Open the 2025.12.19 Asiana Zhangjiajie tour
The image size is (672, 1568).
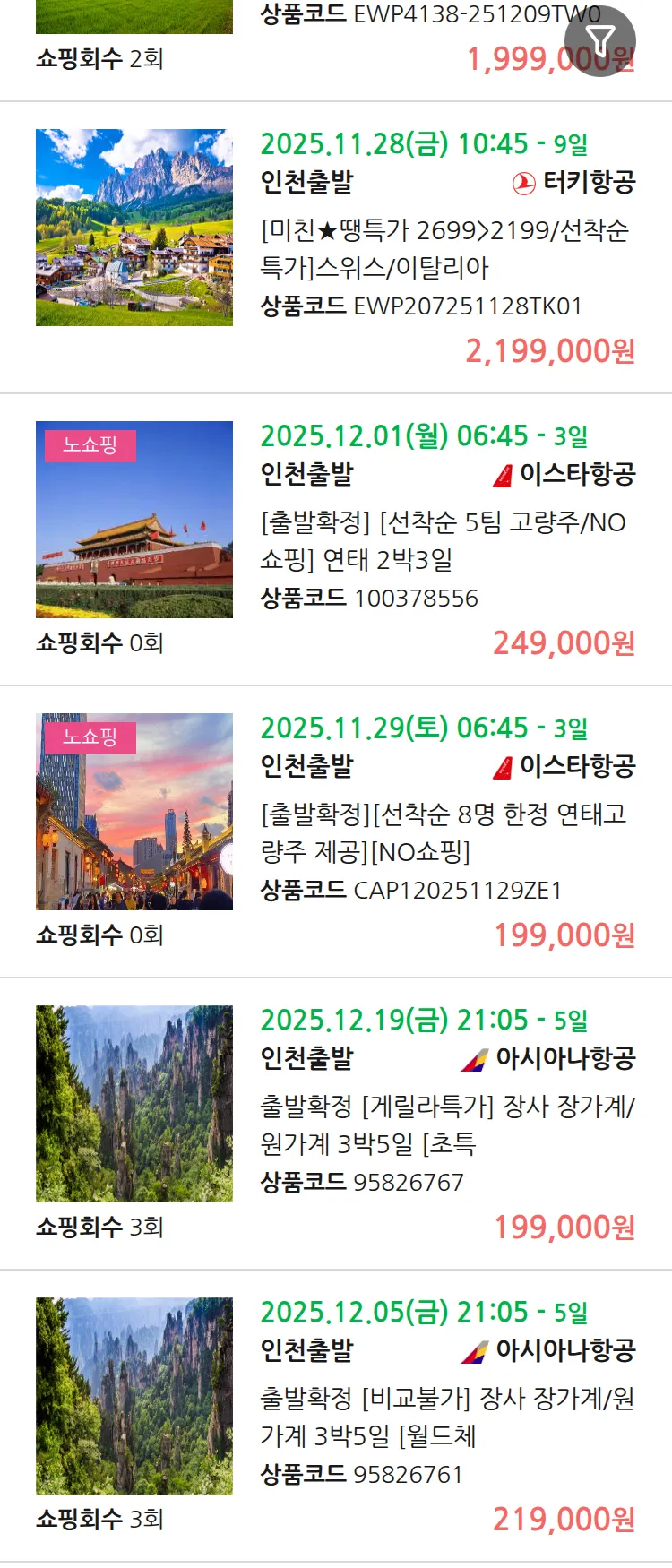click(445, 1124)
